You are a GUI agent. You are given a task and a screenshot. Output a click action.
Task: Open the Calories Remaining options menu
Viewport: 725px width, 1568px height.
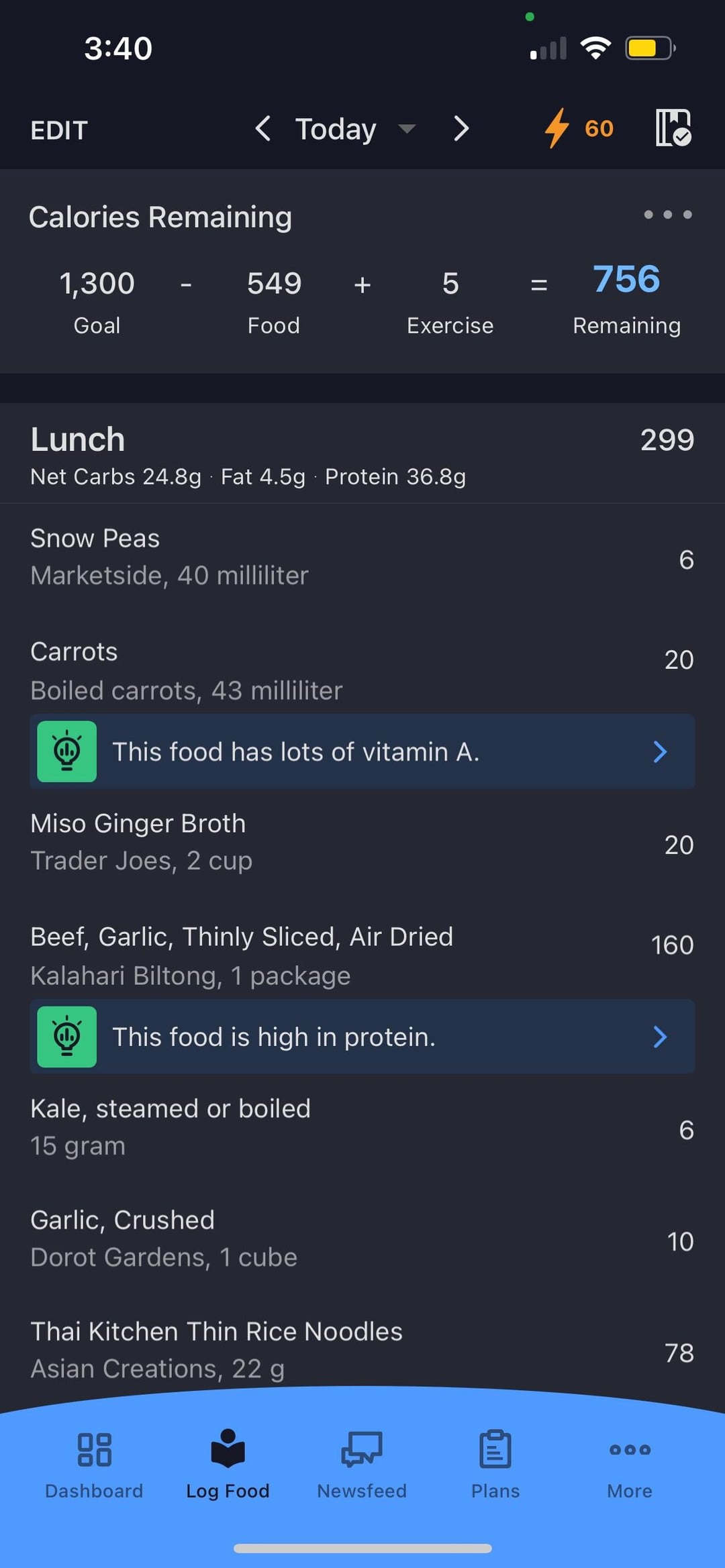667,215
